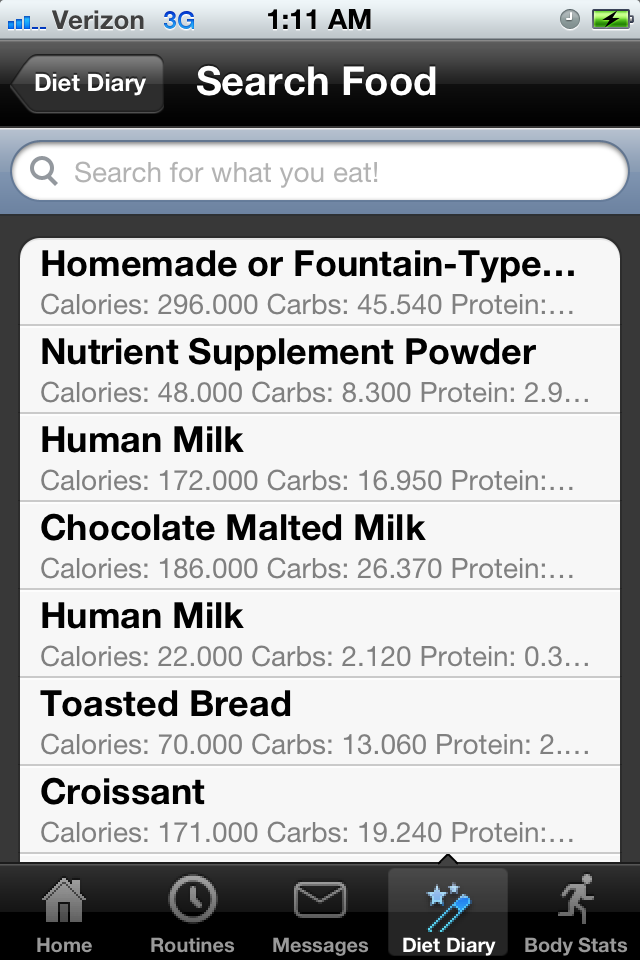Go to the Messages tab
This screenshot has width=640, height=960.
[x=320, y=914]
